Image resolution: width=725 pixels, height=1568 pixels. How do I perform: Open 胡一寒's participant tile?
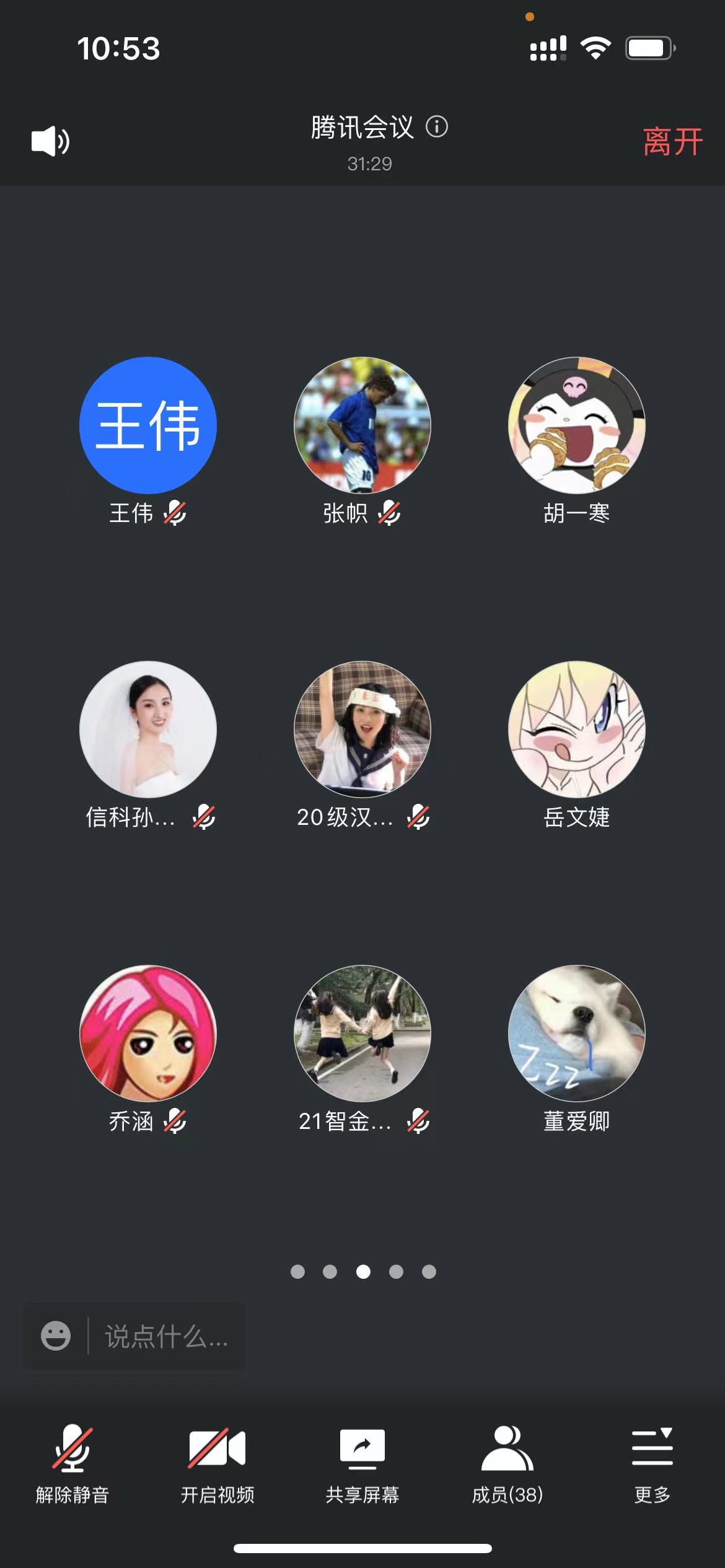click(x=577, y=425)
